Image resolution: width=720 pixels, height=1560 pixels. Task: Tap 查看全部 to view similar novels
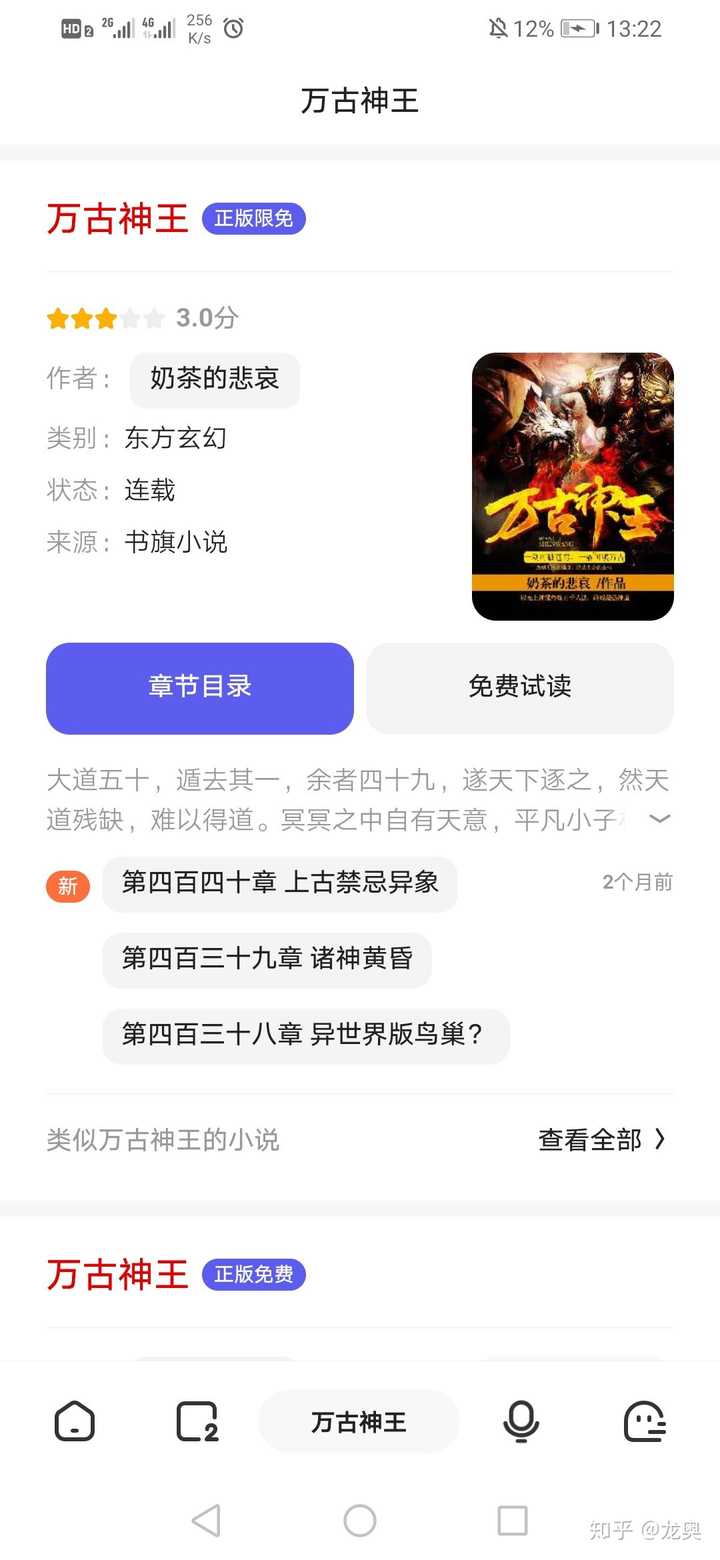601,1140
